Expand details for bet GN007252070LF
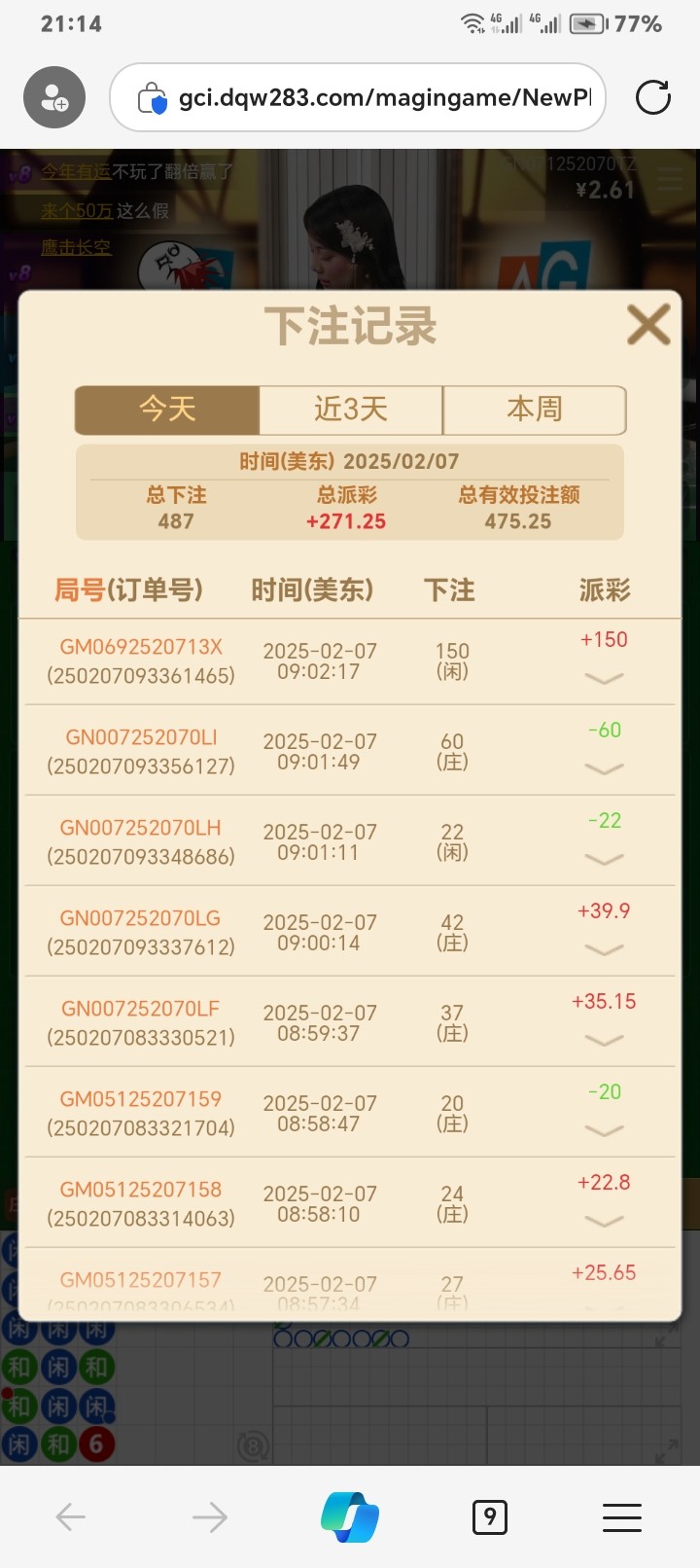Viewport: 700px width, 1568px height. (604, 1040)
